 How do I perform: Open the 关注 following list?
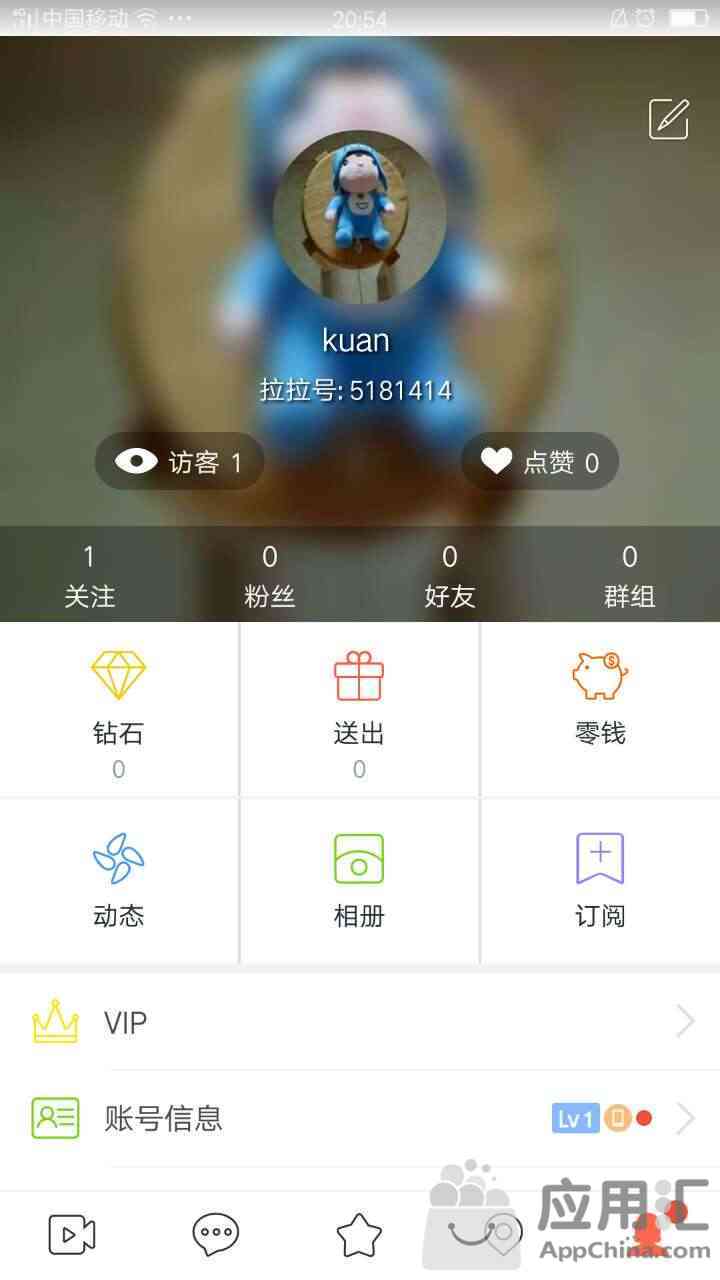click(x=89, y=577)
